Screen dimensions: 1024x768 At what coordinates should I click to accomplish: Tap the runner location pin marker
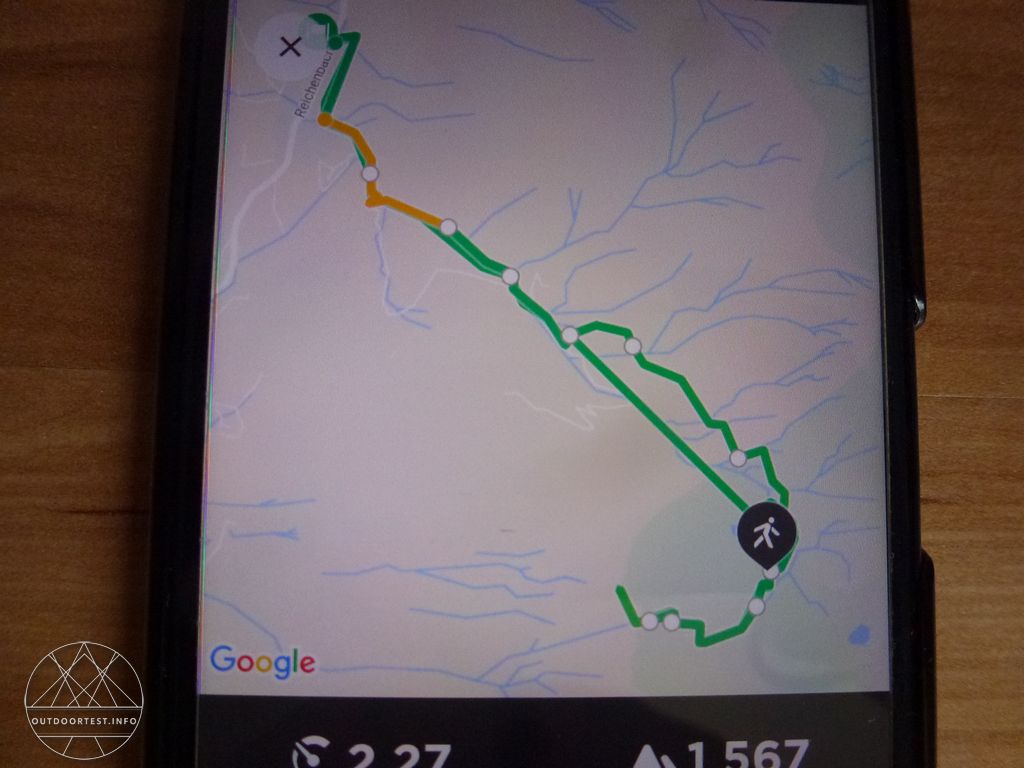coord(767,533)
